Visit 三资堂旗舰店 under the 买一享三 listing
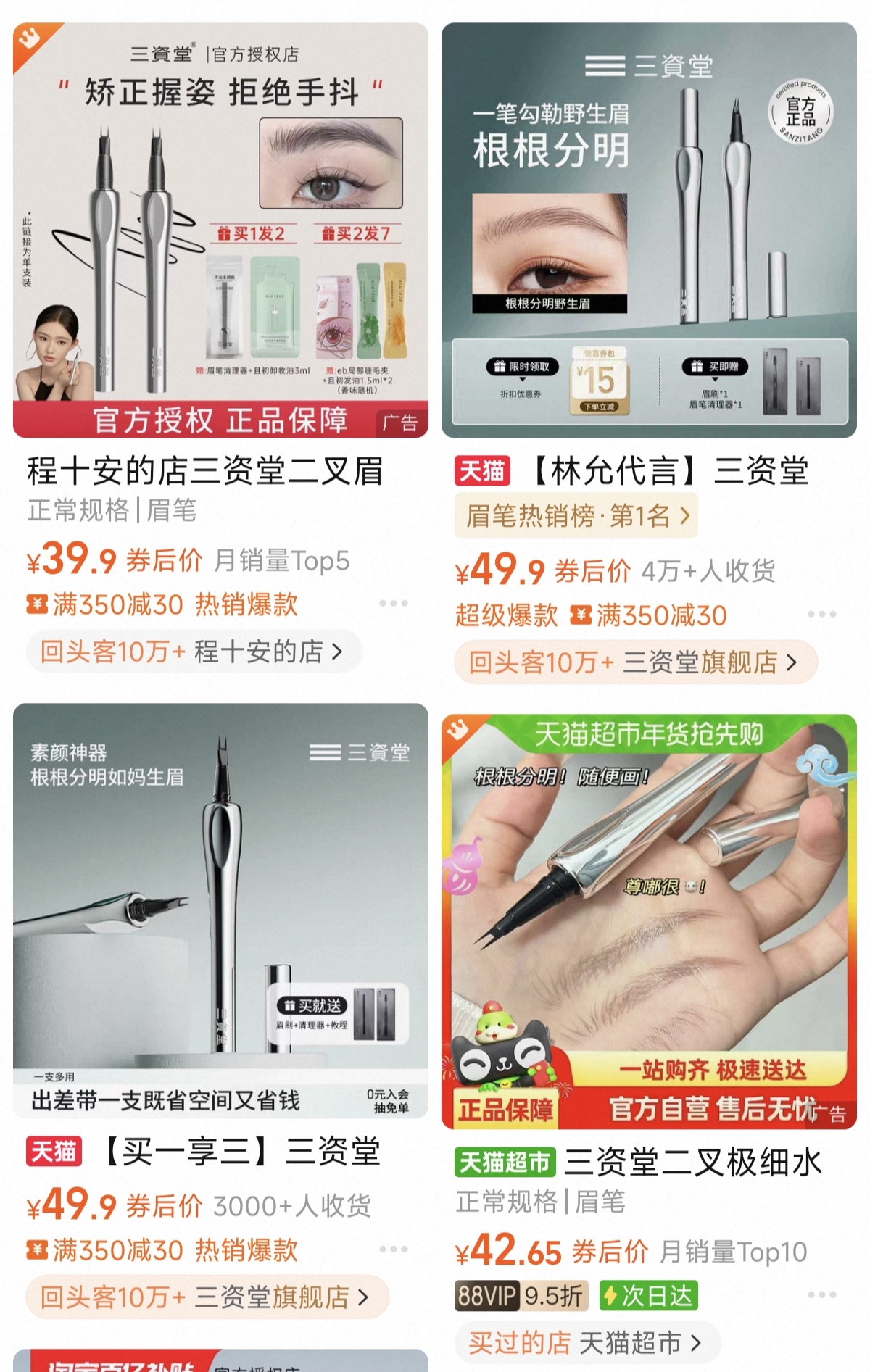This screenshot has width=870, height=1372. tap(207, 1297)
